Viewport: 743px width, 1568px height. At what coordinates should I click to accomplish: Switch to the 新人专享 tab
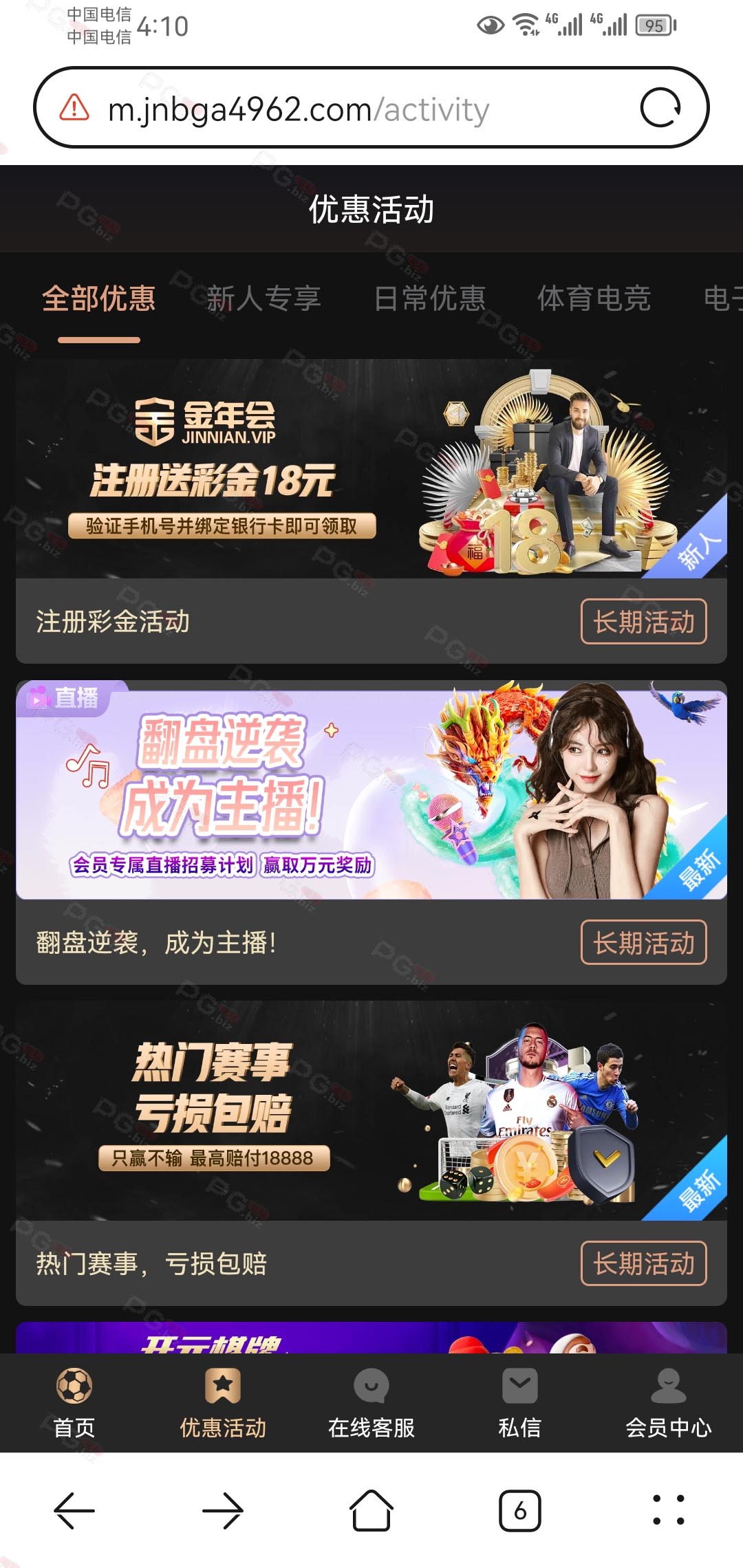[264, 298]
